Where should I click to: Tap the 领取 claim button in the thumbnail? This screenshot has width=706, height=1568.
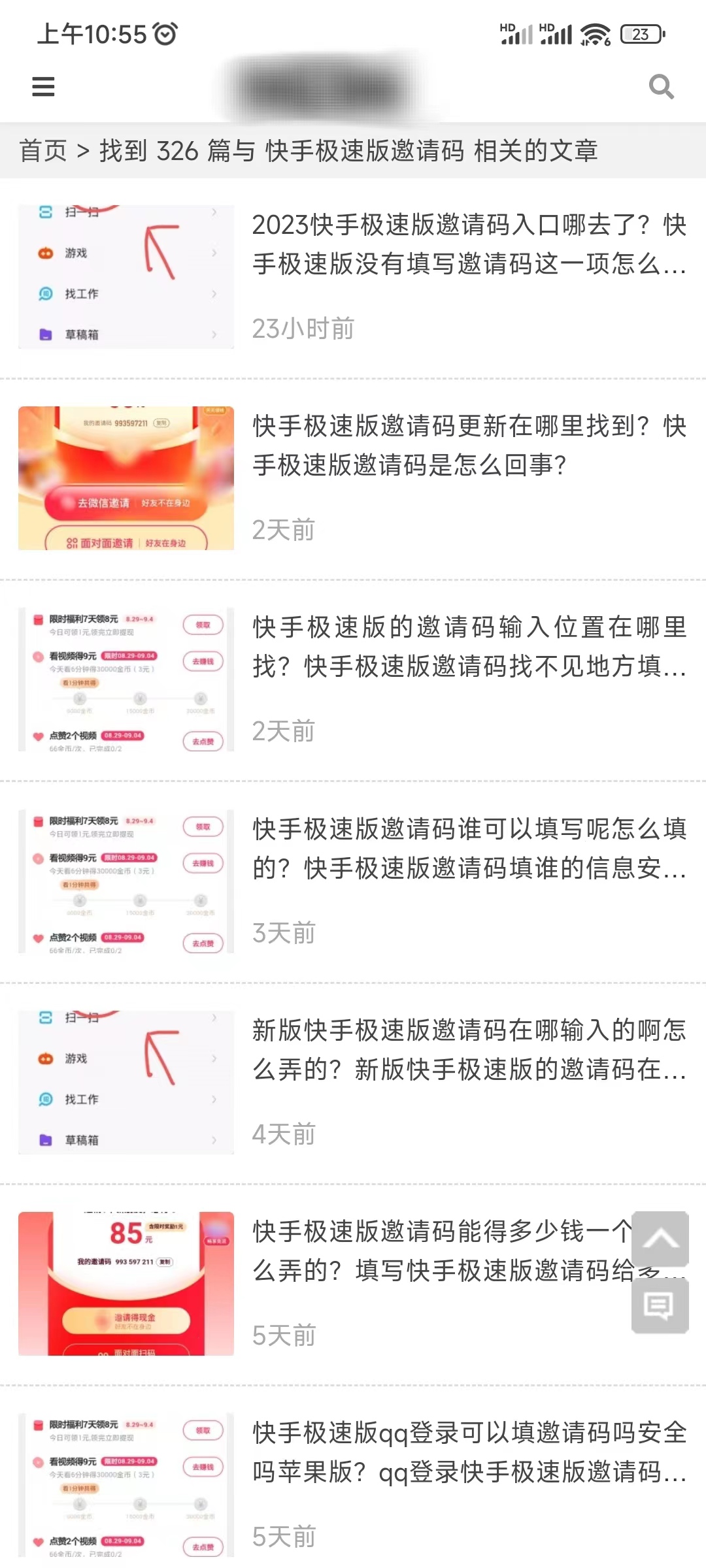click(x=203, y=625)
